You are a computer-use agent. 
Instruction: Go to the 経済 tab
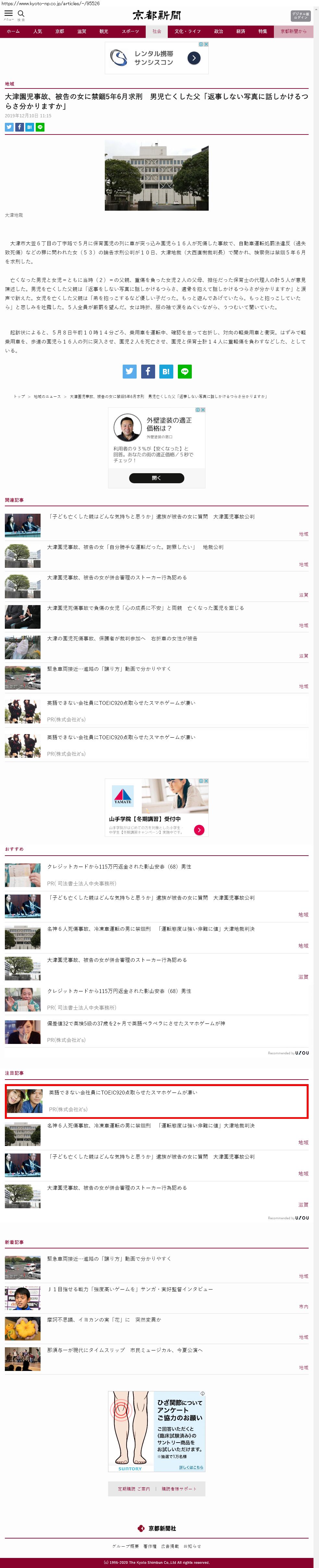point(240,32)
